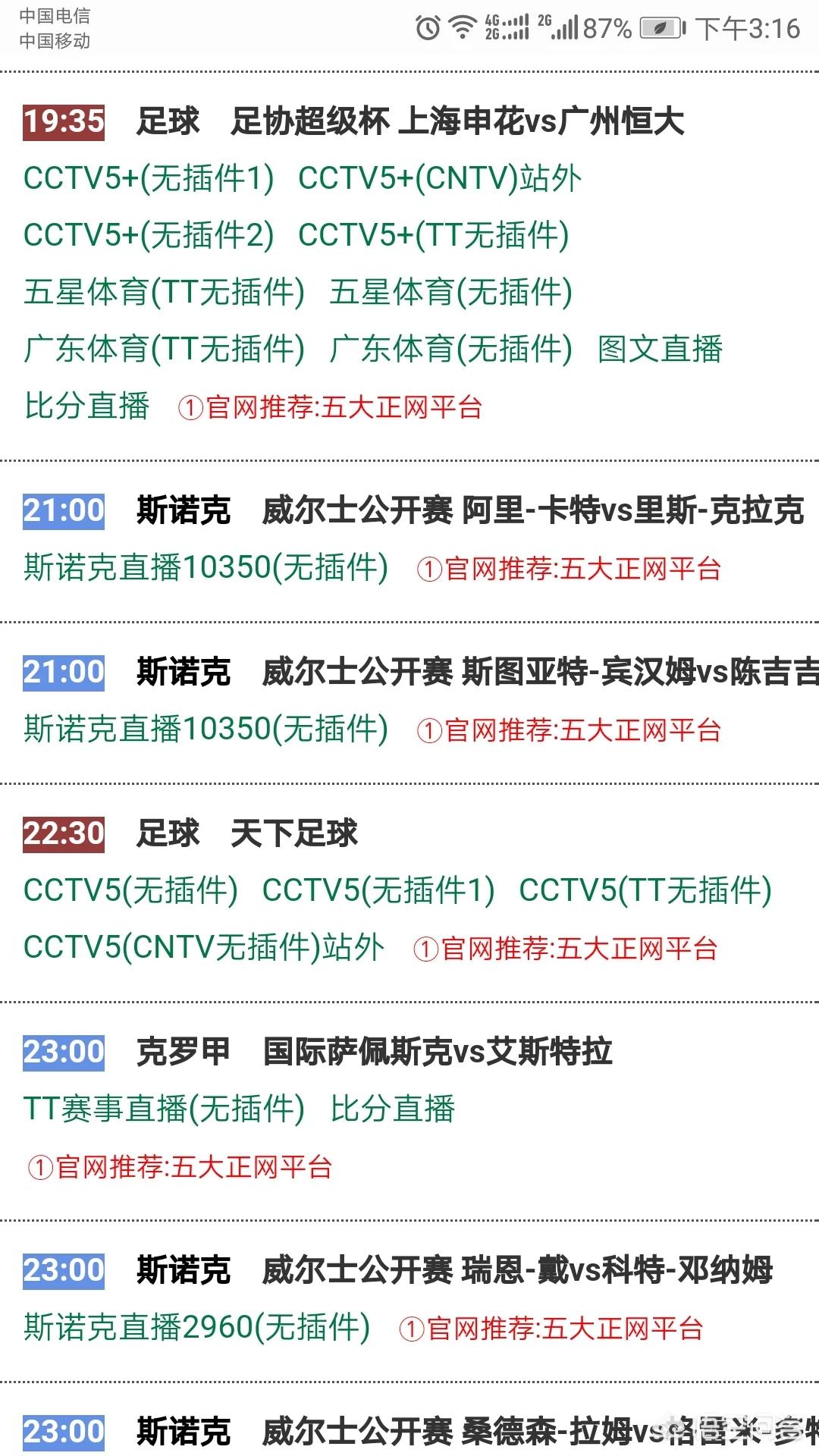Open CCTV5(无插件) link for 天下足球
This screenshot has width=819, height=1456.
click(x=130, y=891)
